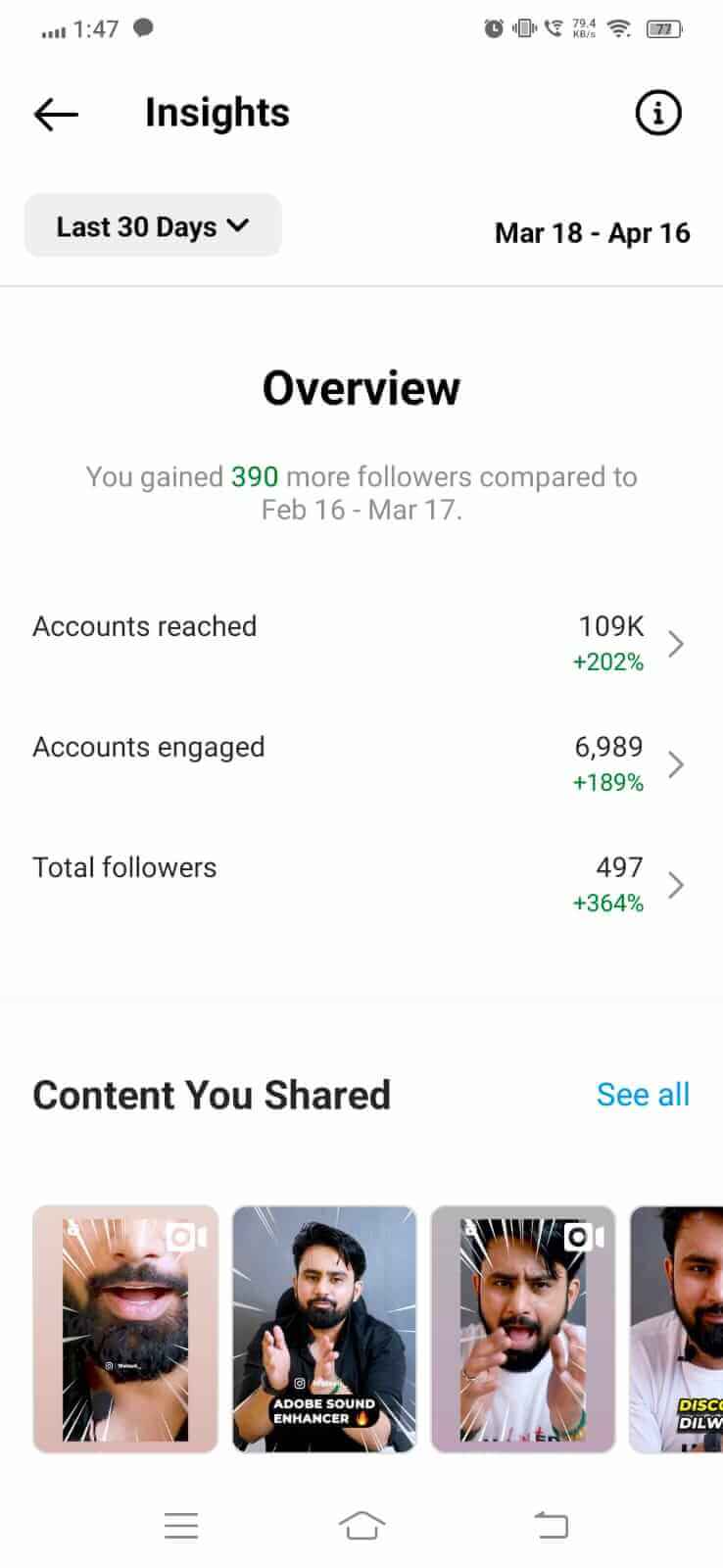
Task: Open Total followers details
Action: point(361,885)
